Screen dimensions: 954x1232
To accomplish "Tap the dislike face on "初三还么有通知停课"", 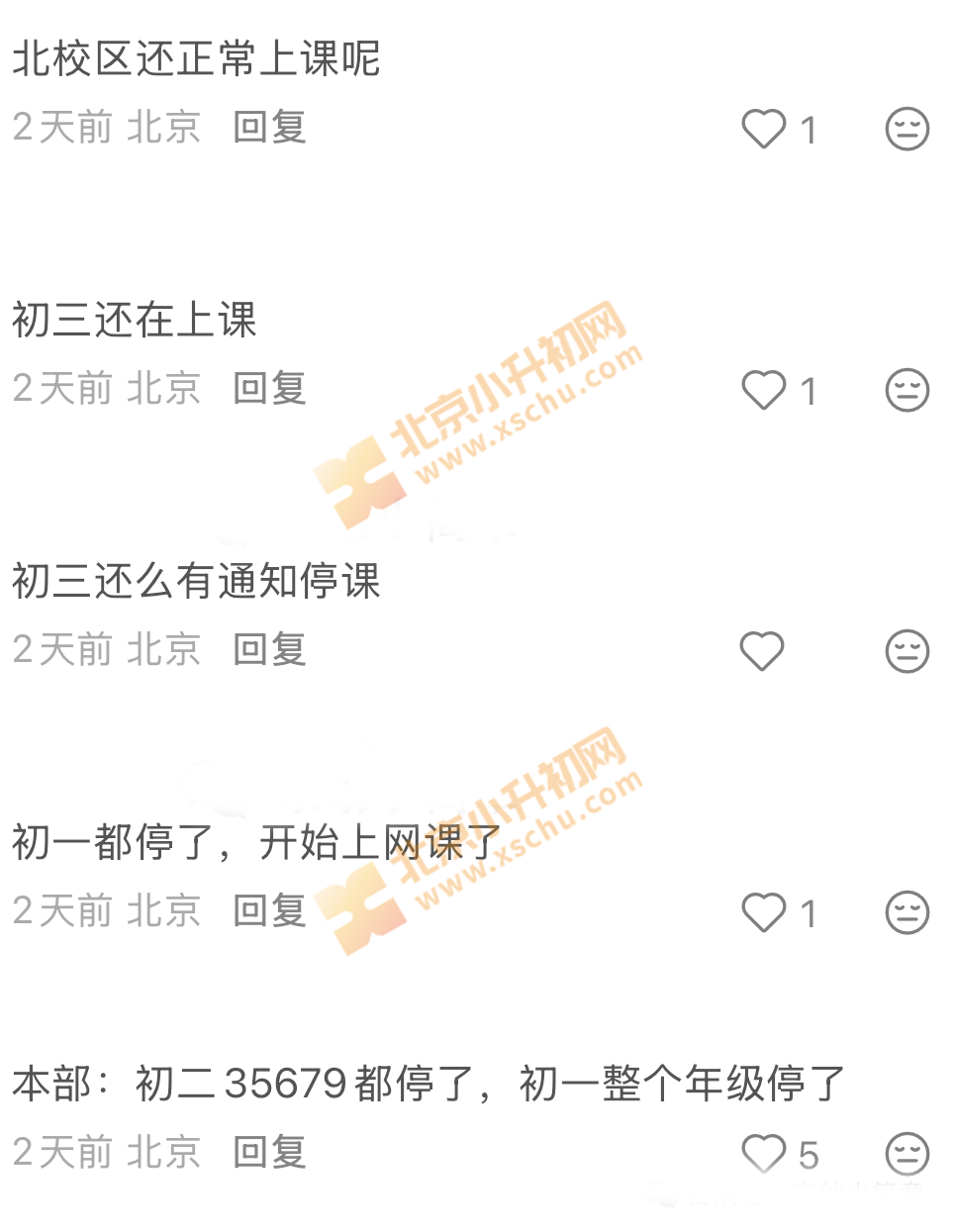I will click(x=906, y=651).
